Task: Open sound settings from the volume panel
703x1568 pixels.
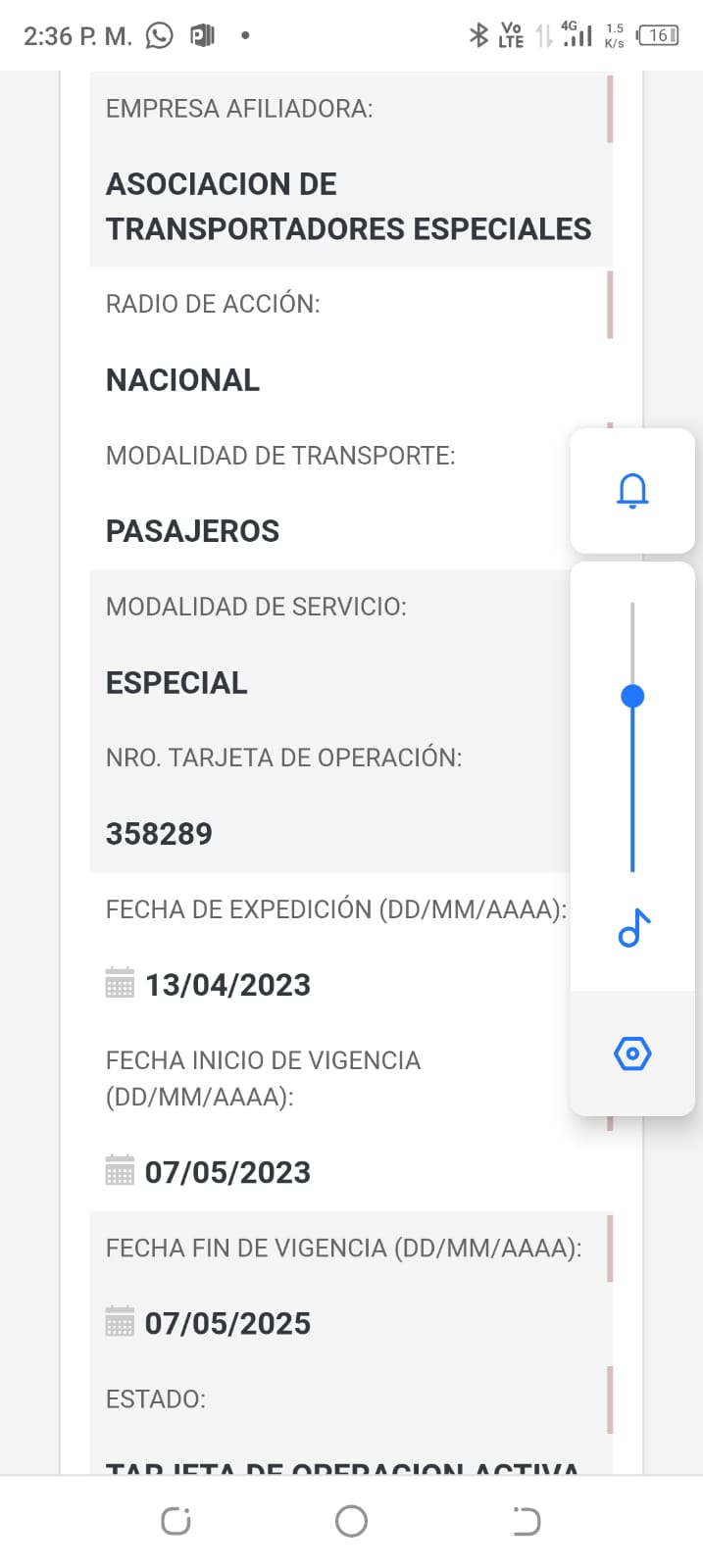Action: [x=632, y=1053]
